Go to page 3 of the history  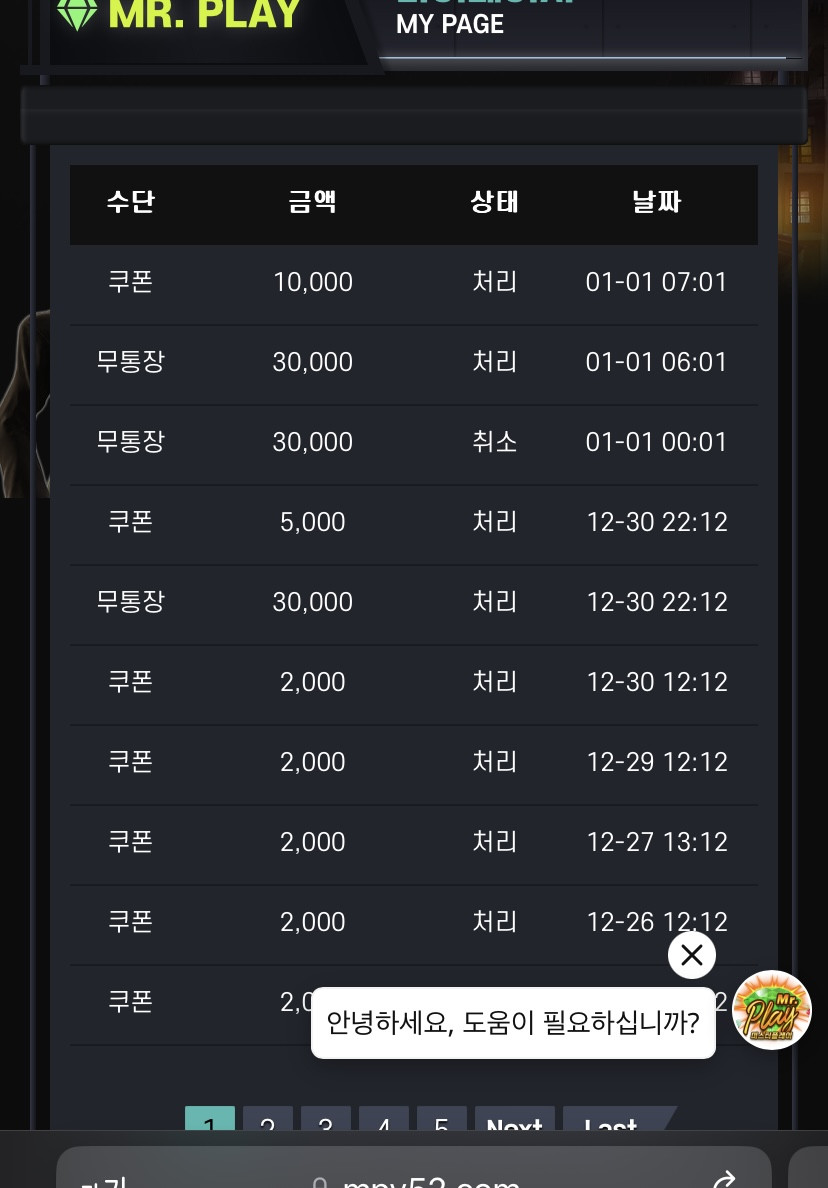325,1121
